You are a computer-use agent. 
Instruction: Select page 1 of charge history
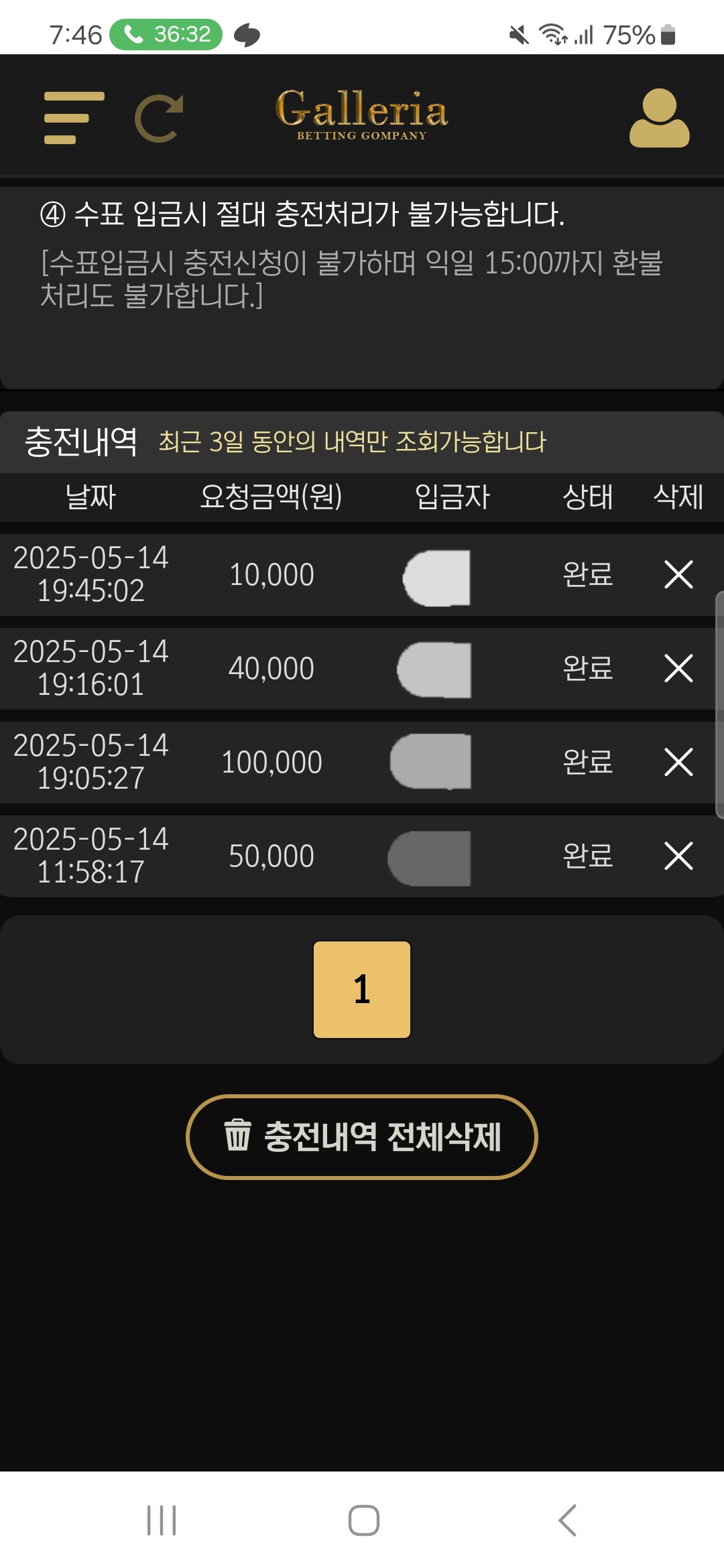[362, 990]
